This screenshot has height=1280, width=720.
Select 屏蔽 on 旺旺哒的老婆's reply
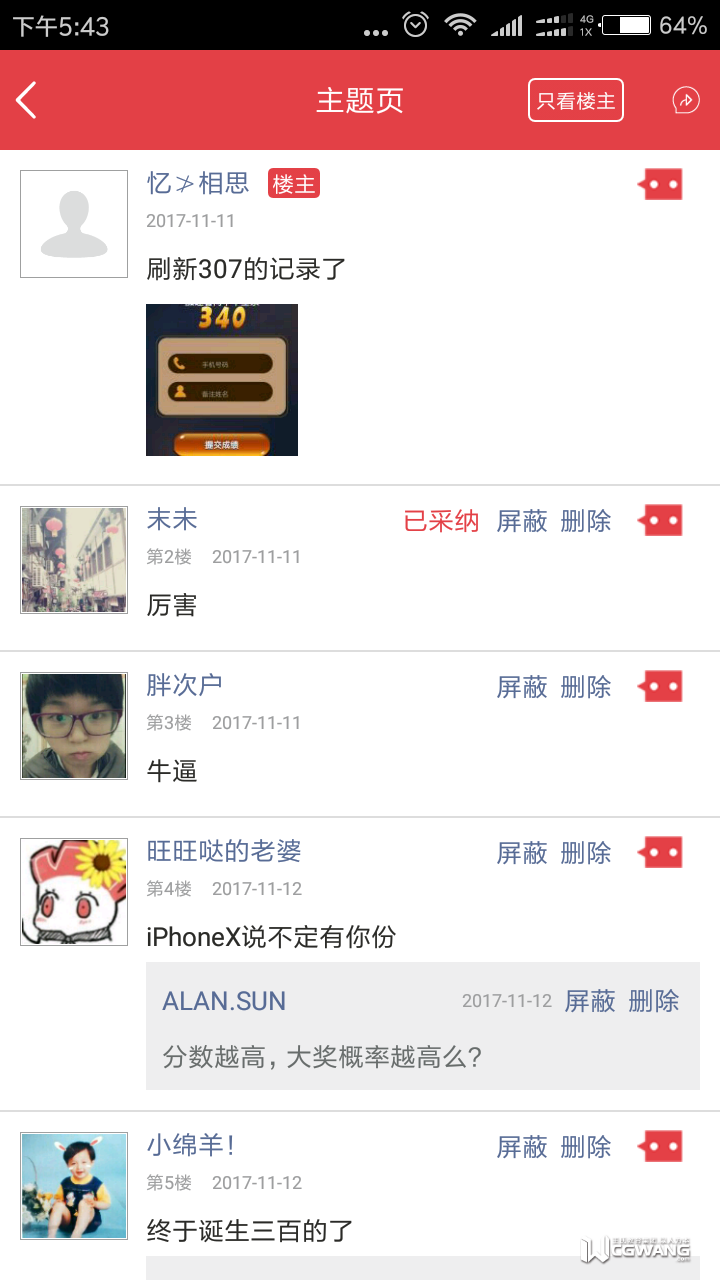(x=522, y=853)
